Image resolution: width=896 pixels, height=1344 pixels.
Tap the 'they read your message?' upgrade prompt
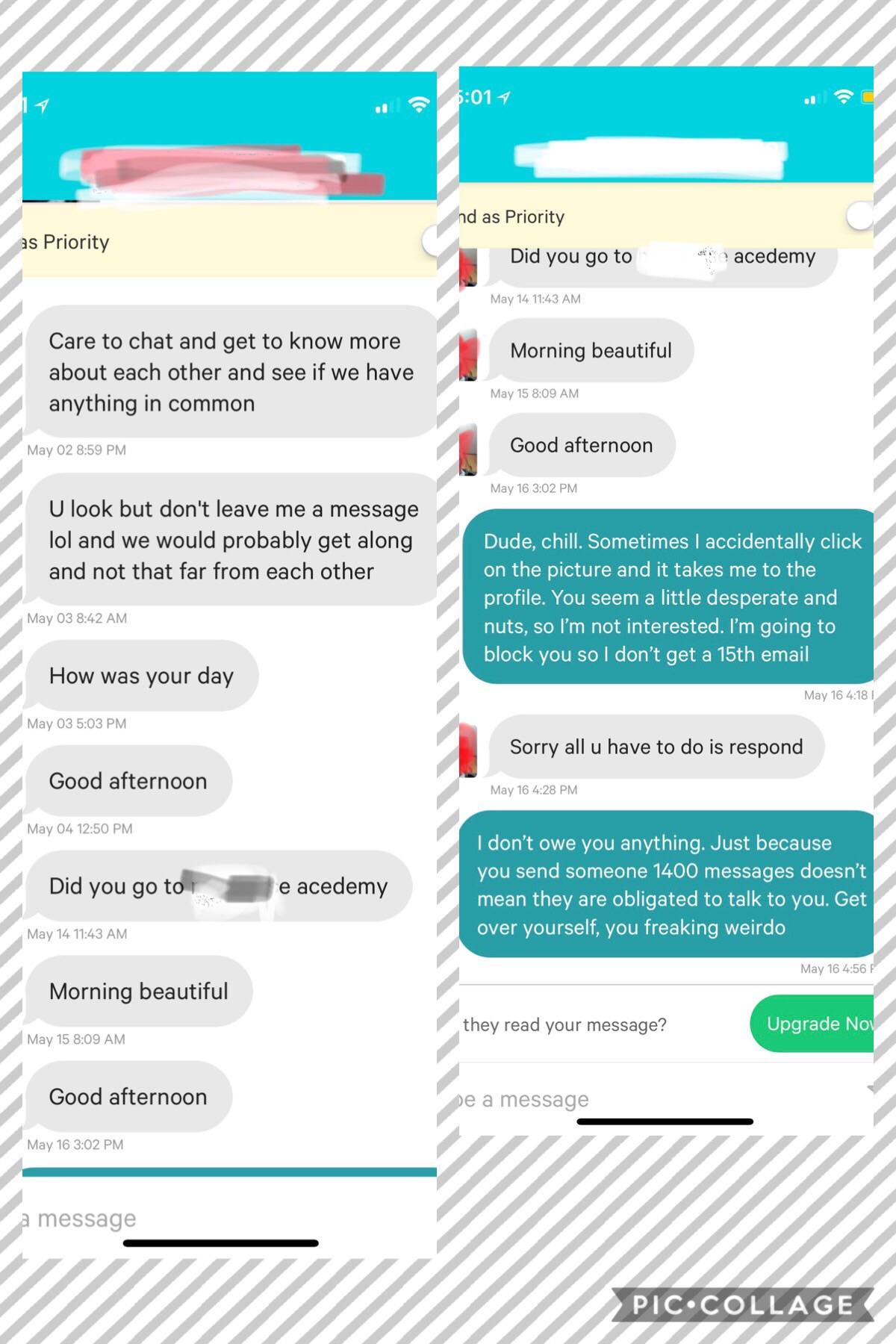[567, 1024]
